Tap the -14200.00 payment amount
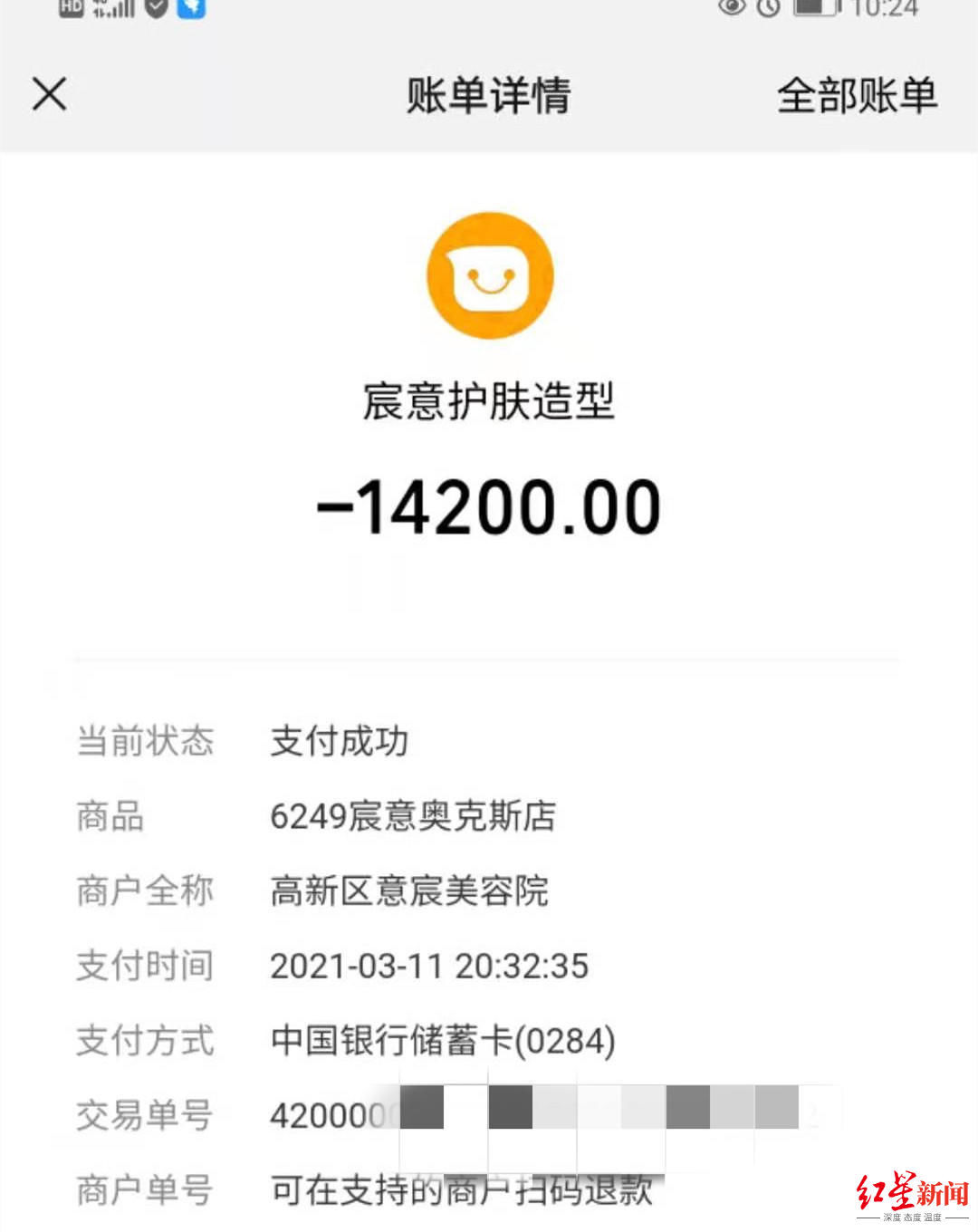 click(489, 505)
